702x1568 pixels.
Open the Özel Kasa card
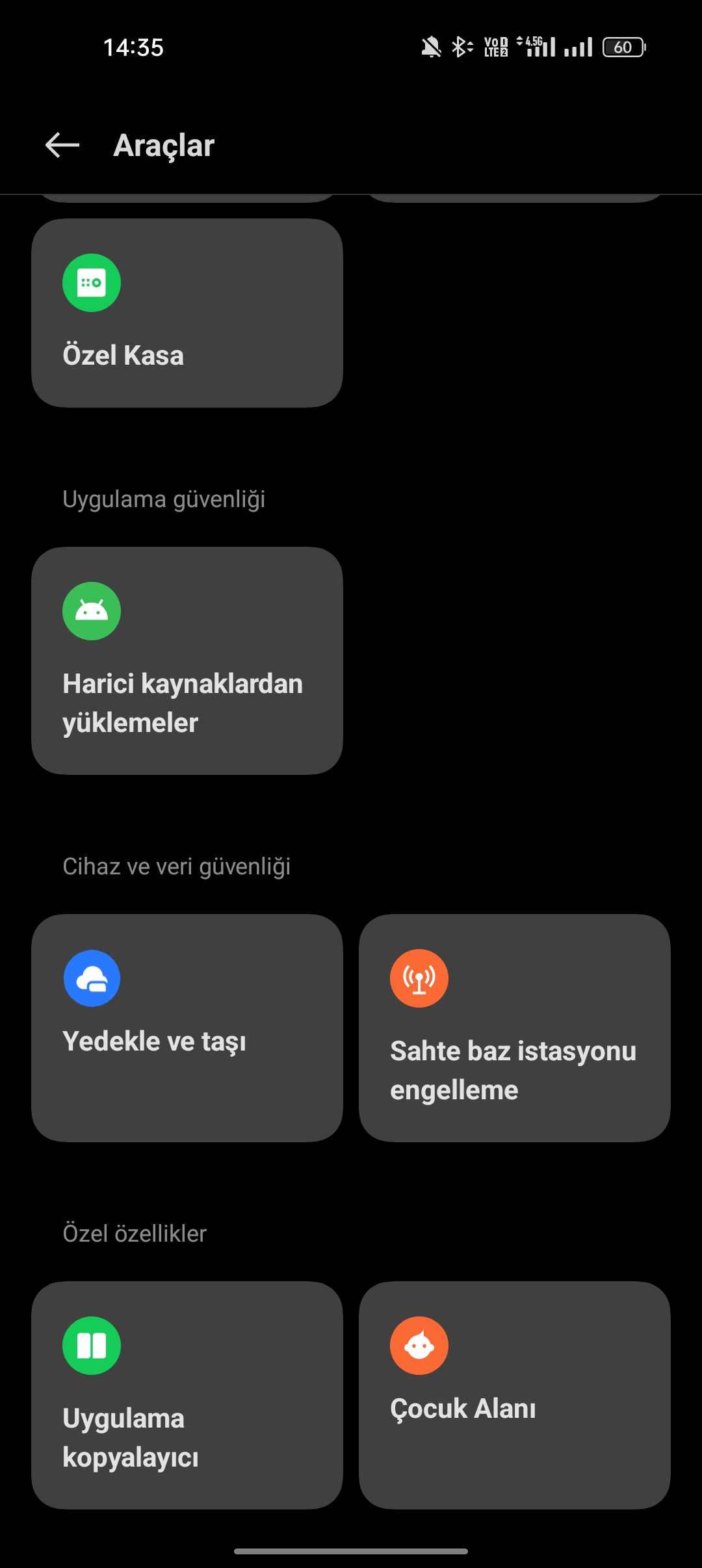[187, 313]
